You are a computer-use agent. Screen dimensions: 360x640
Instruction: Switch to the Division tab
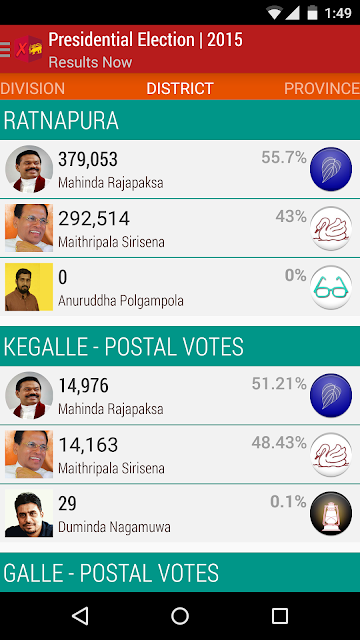tap(33, 88)
